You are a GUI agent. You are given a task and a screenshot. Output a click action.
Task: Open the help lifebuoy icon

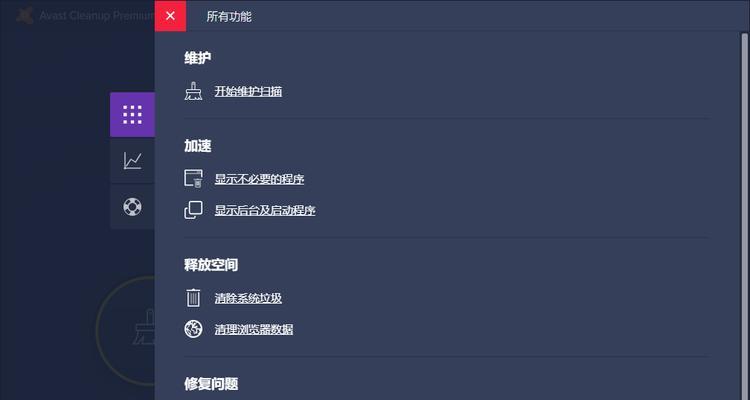pos(132,207)
